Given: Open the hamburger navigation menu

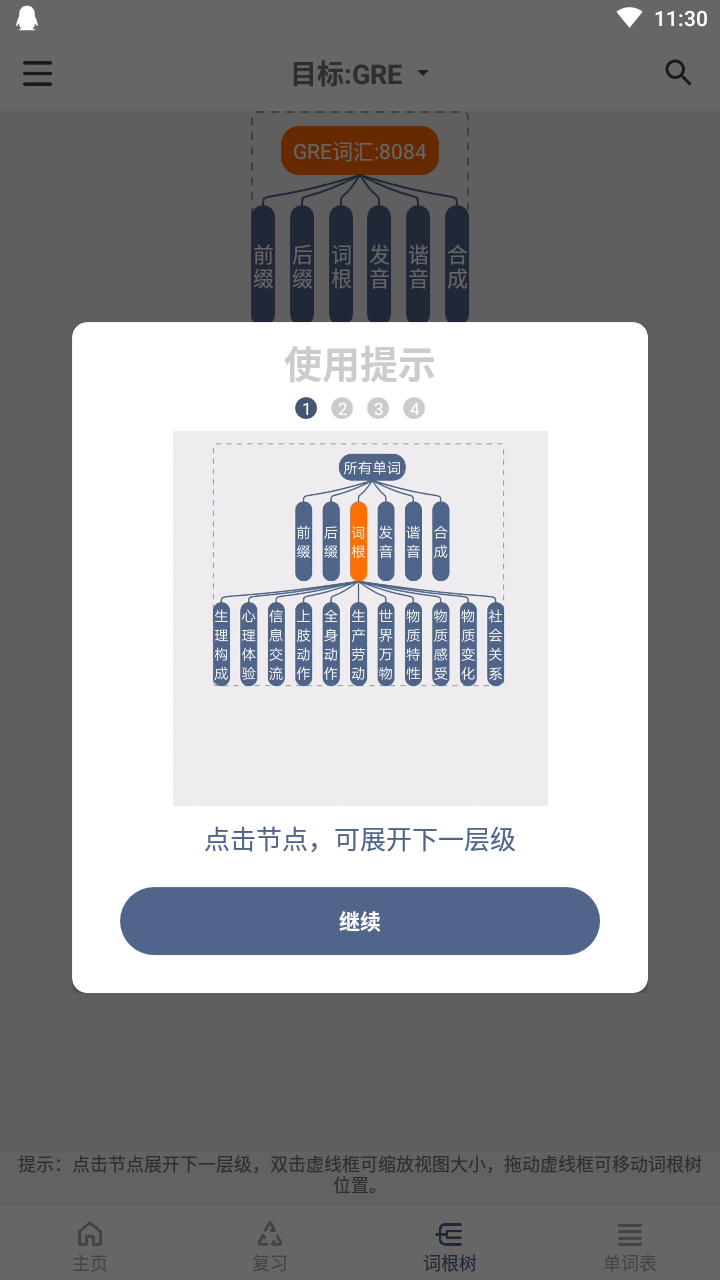Looking at the screenshot, I should 37,73.
